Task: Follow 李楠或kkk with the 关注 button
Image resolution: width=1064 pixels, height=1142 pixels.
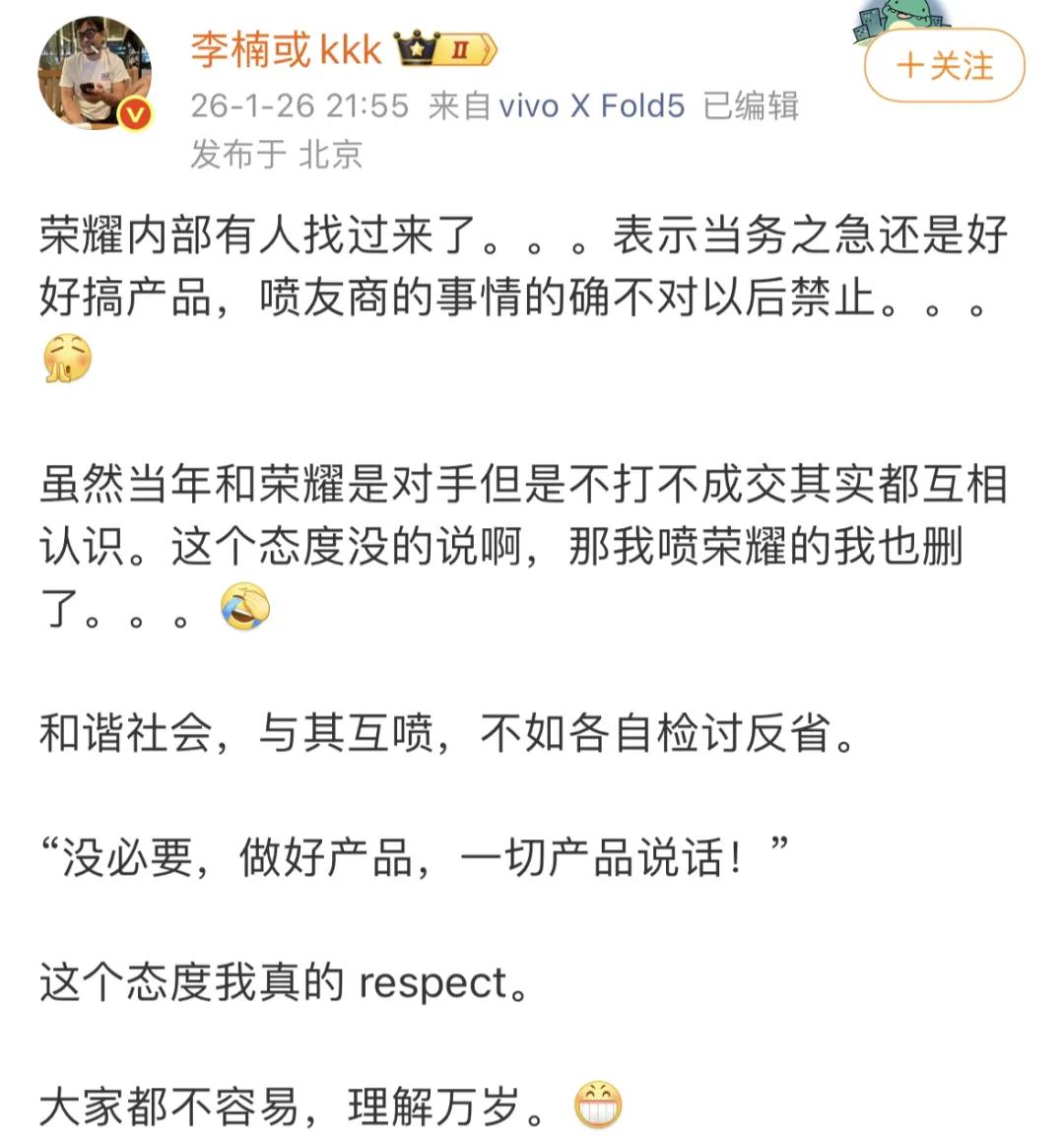Action: (944, 66)
